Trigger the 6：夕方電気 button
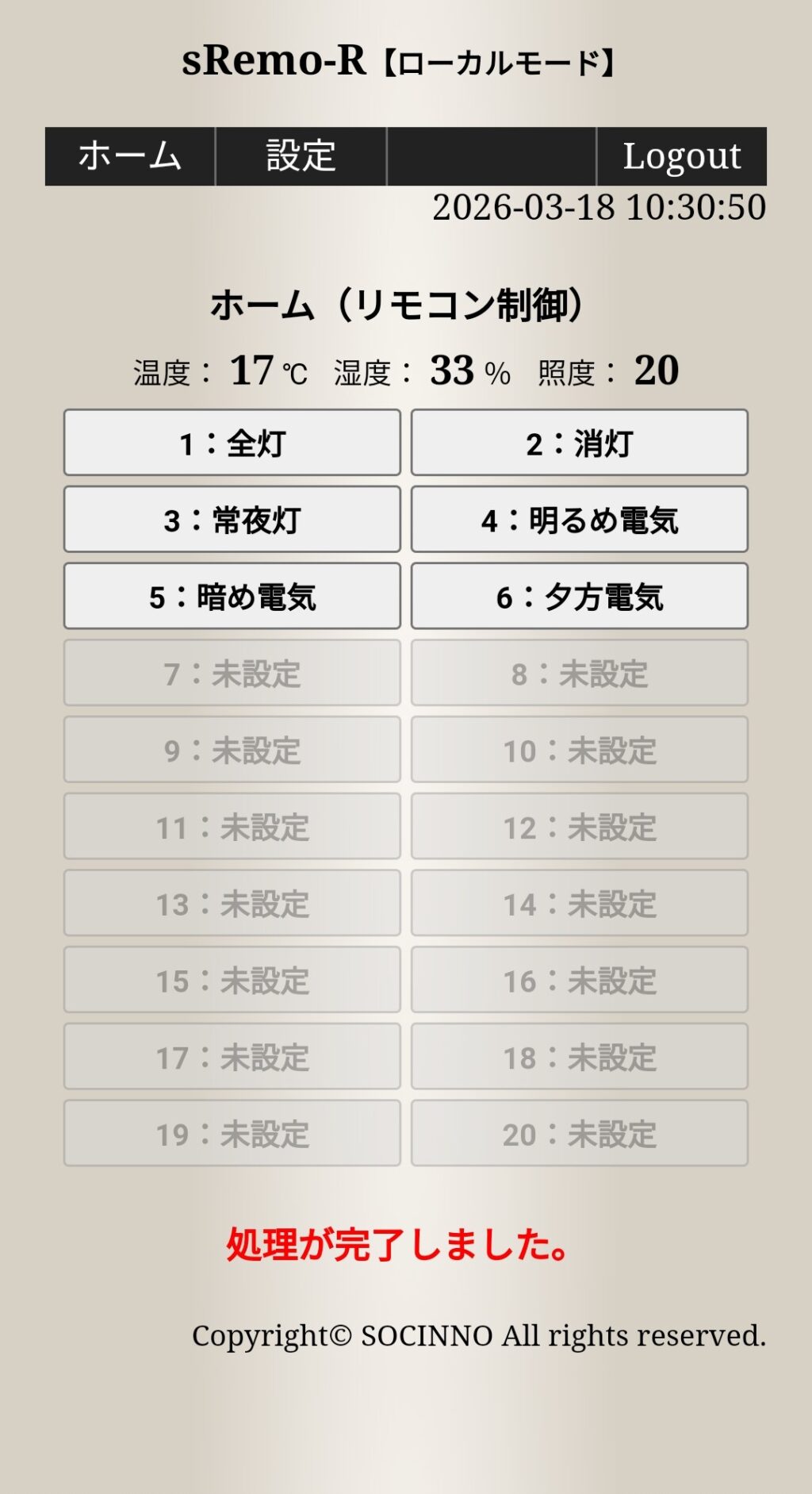This screenshot has width=812, height=1494. (x=579, y=597)
